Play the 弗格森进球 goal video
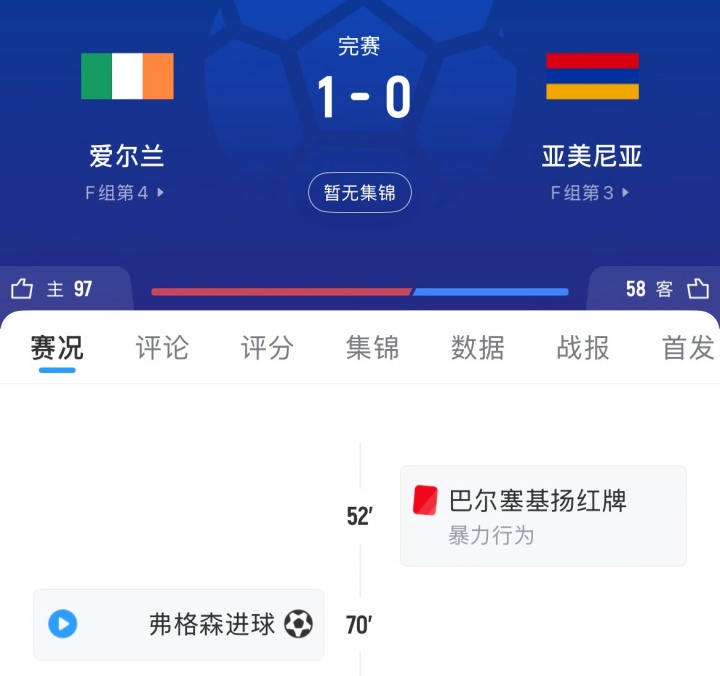The width and height of the screenshot is (720, 676). pyautogui.click(x=63, y=625)
